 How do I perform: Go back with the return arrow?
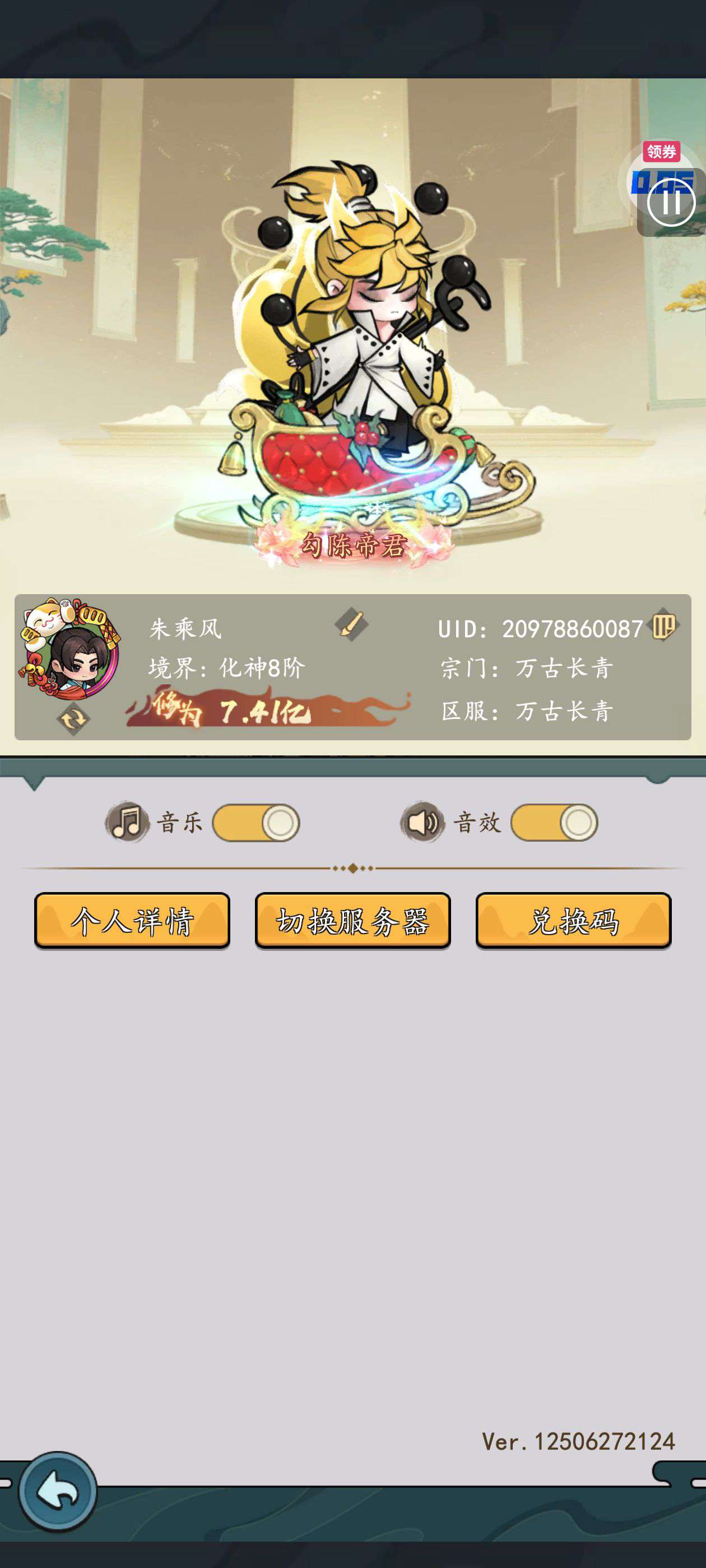(x=58, y=1491)
